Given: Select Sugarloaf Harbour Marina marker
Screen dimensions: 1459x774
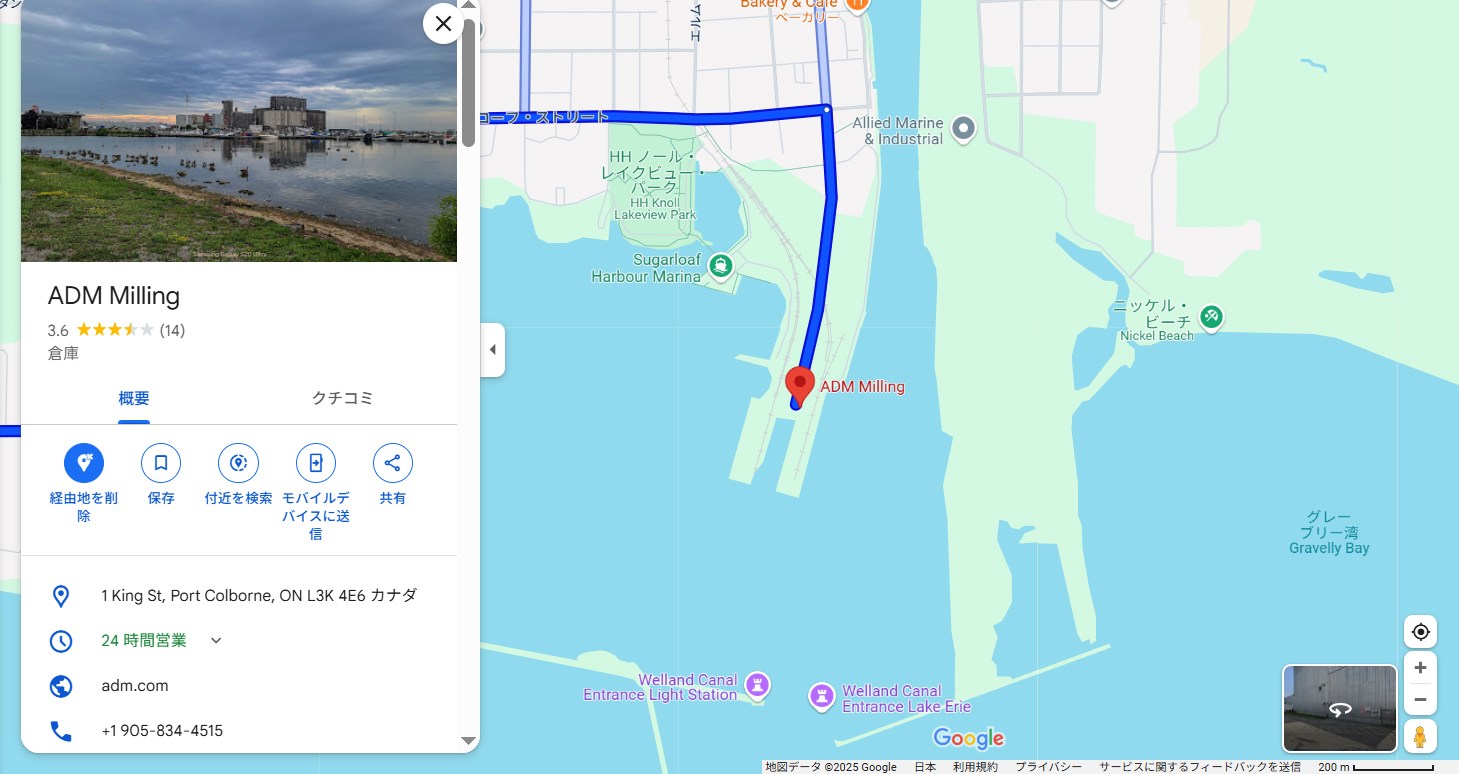Looking at the screenshot, I should pos(720,266).
